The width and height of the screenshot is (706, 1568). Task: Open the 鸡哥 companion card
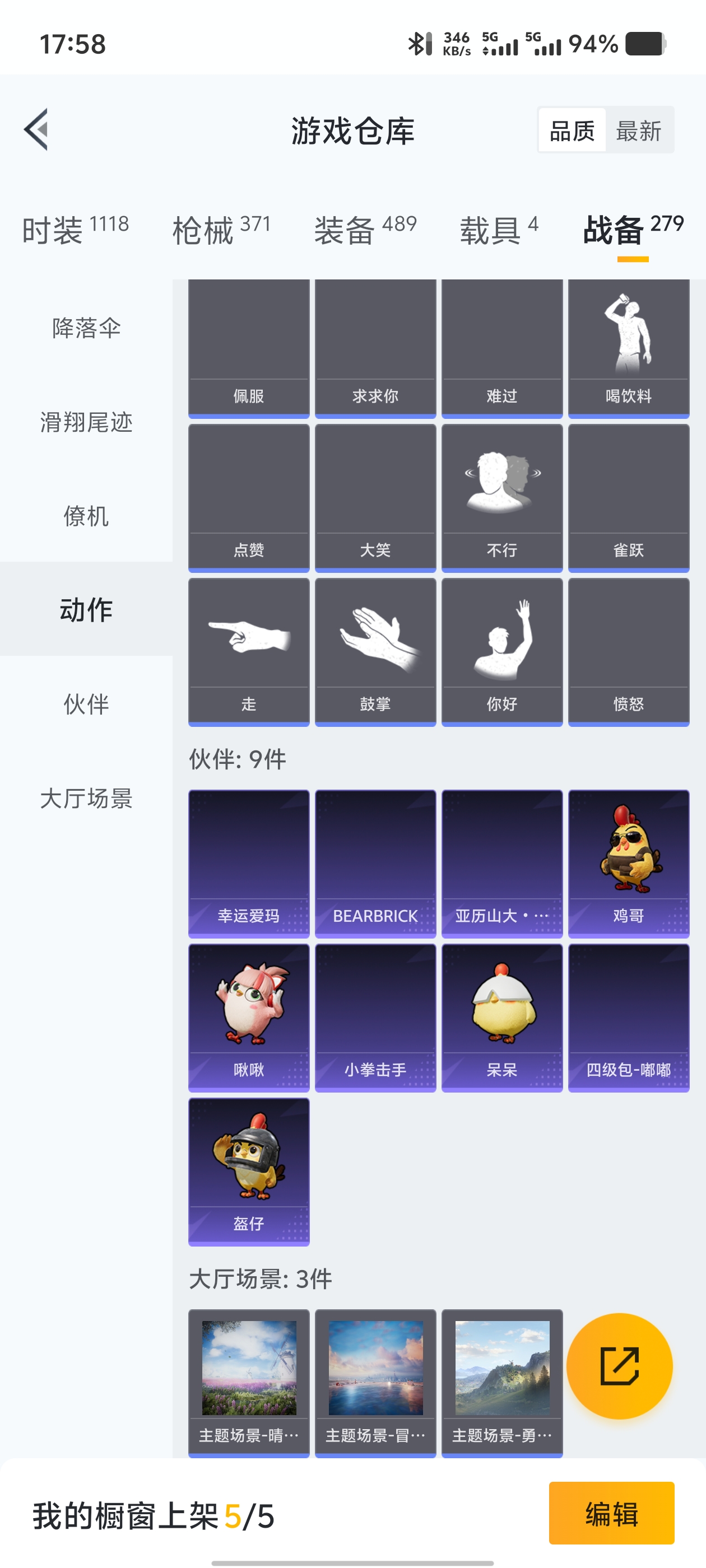628,862
